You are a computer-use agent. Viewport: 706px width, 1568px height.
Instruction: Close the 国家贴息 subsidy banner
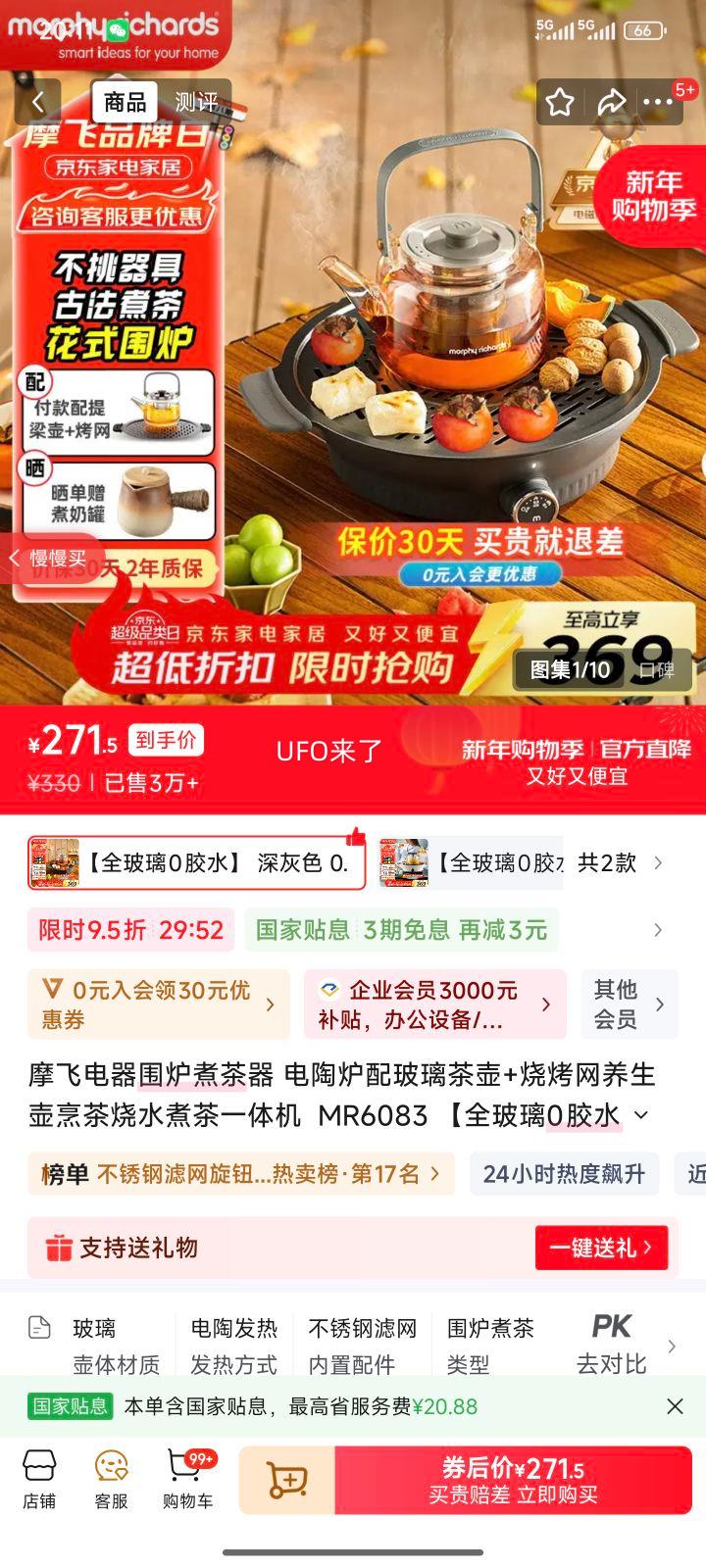point(675,1407)
